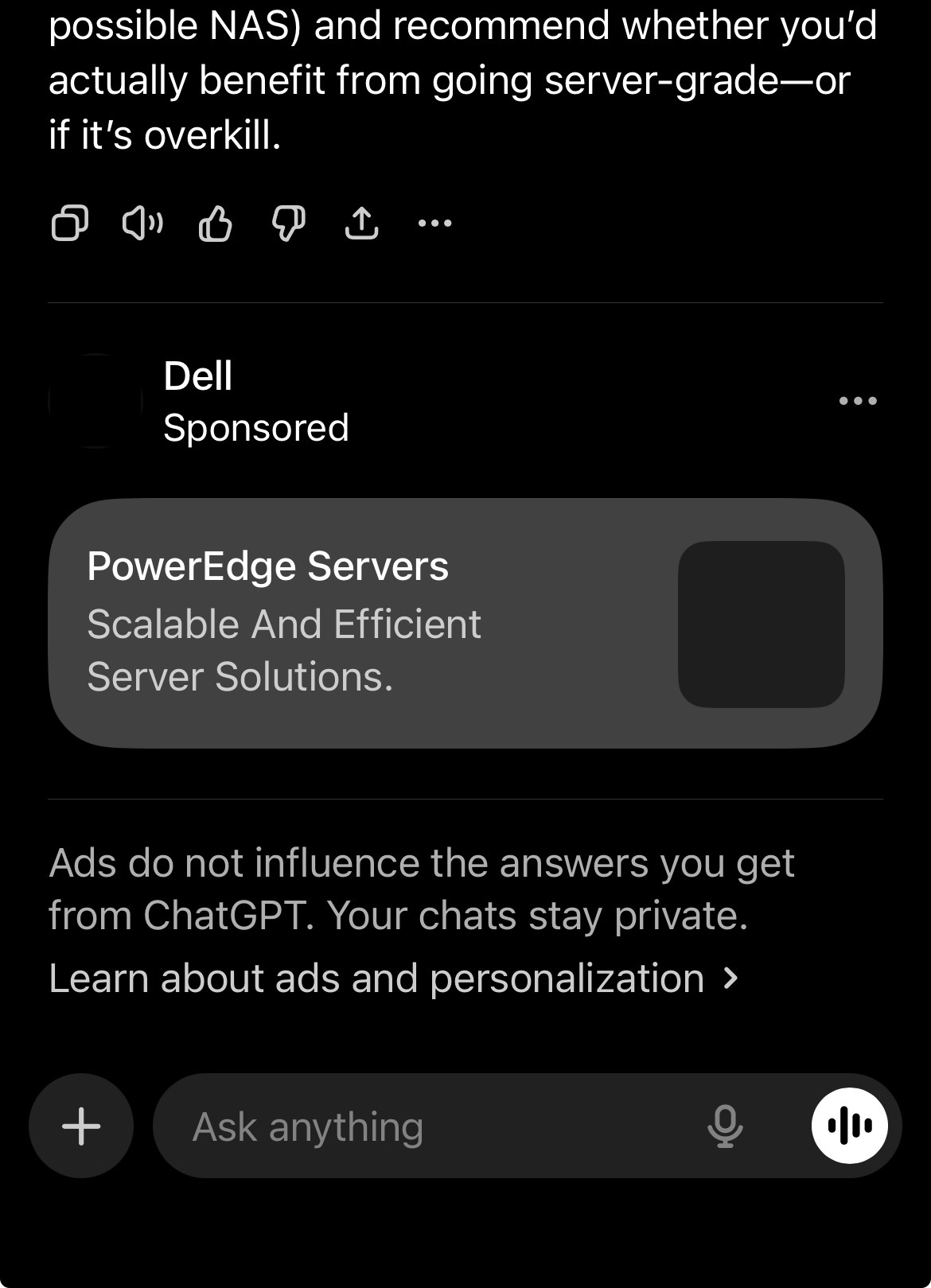This screenshot has width=931, height=1288.
Task: Copy the ChatGPT response
Action: tap(70, 223)
